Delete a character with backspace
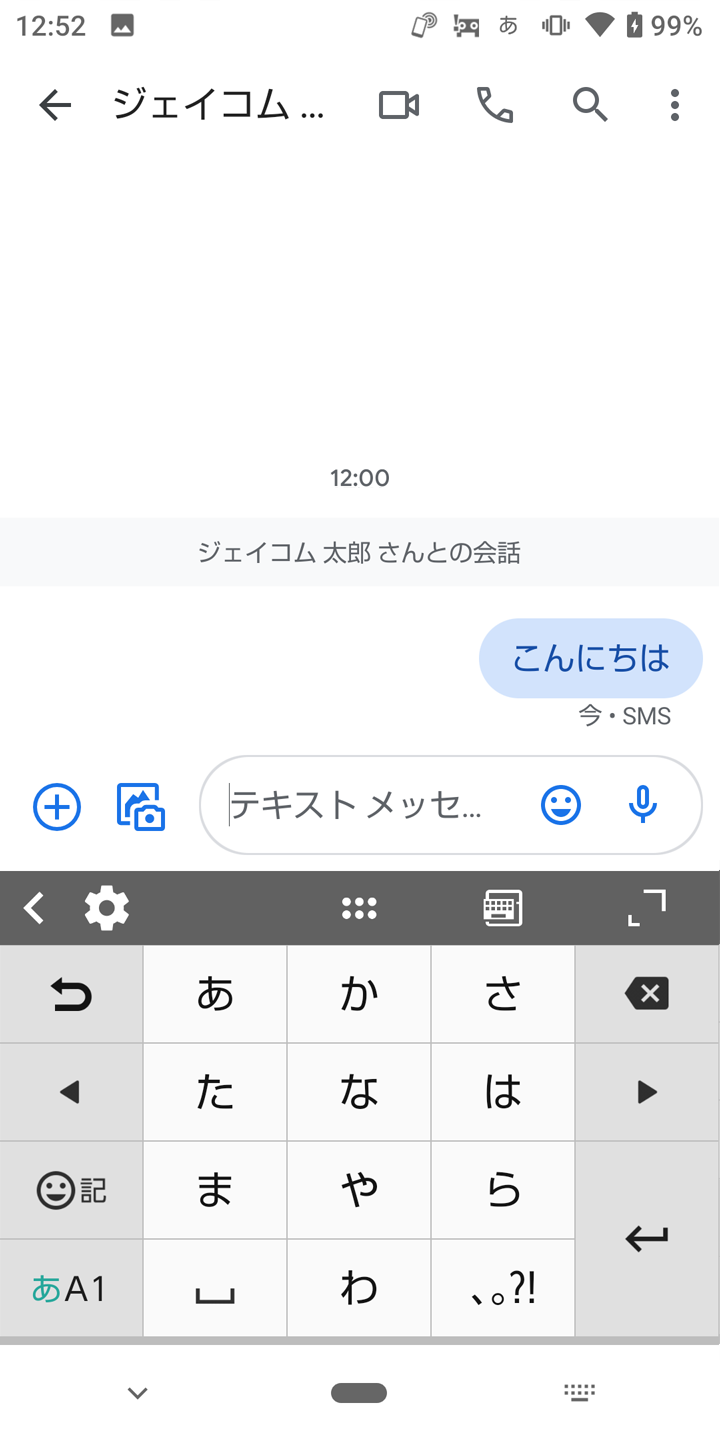 point(647,994)
